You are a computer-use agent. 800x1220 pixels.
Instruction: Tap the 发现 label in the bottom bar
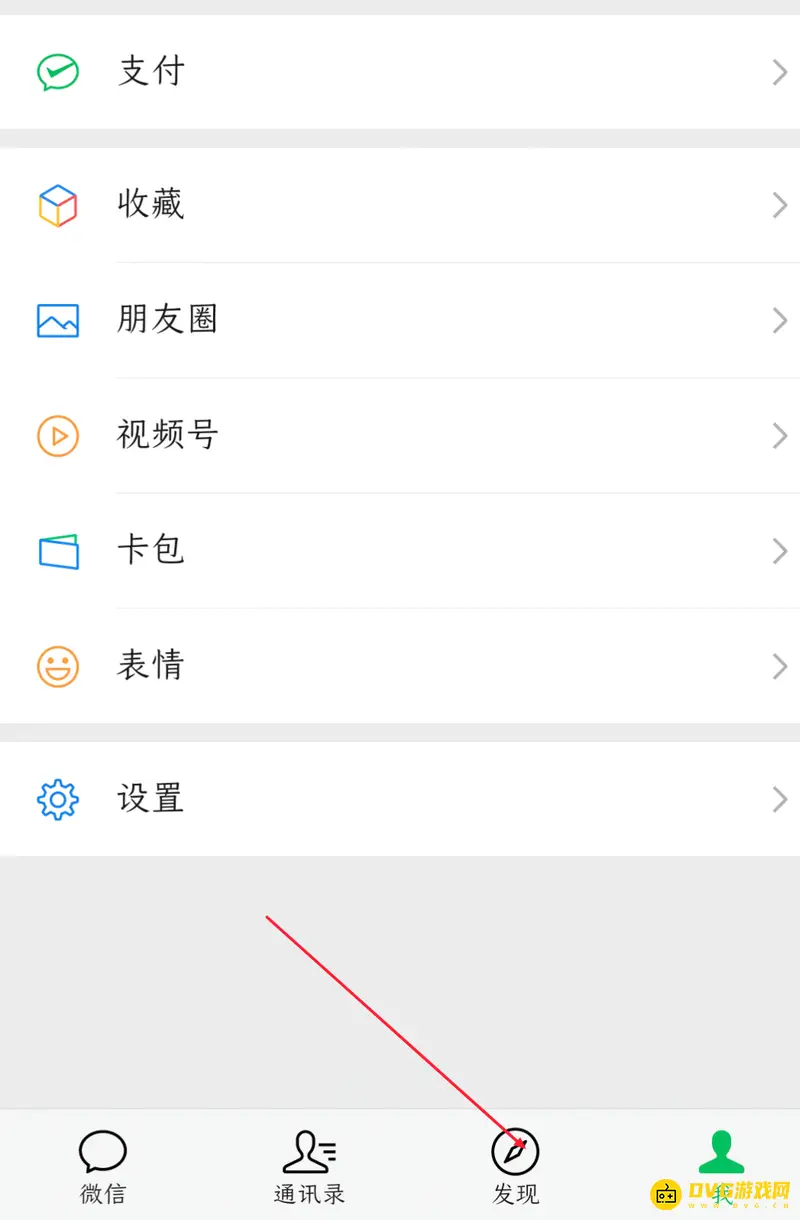pos(515,1194)
